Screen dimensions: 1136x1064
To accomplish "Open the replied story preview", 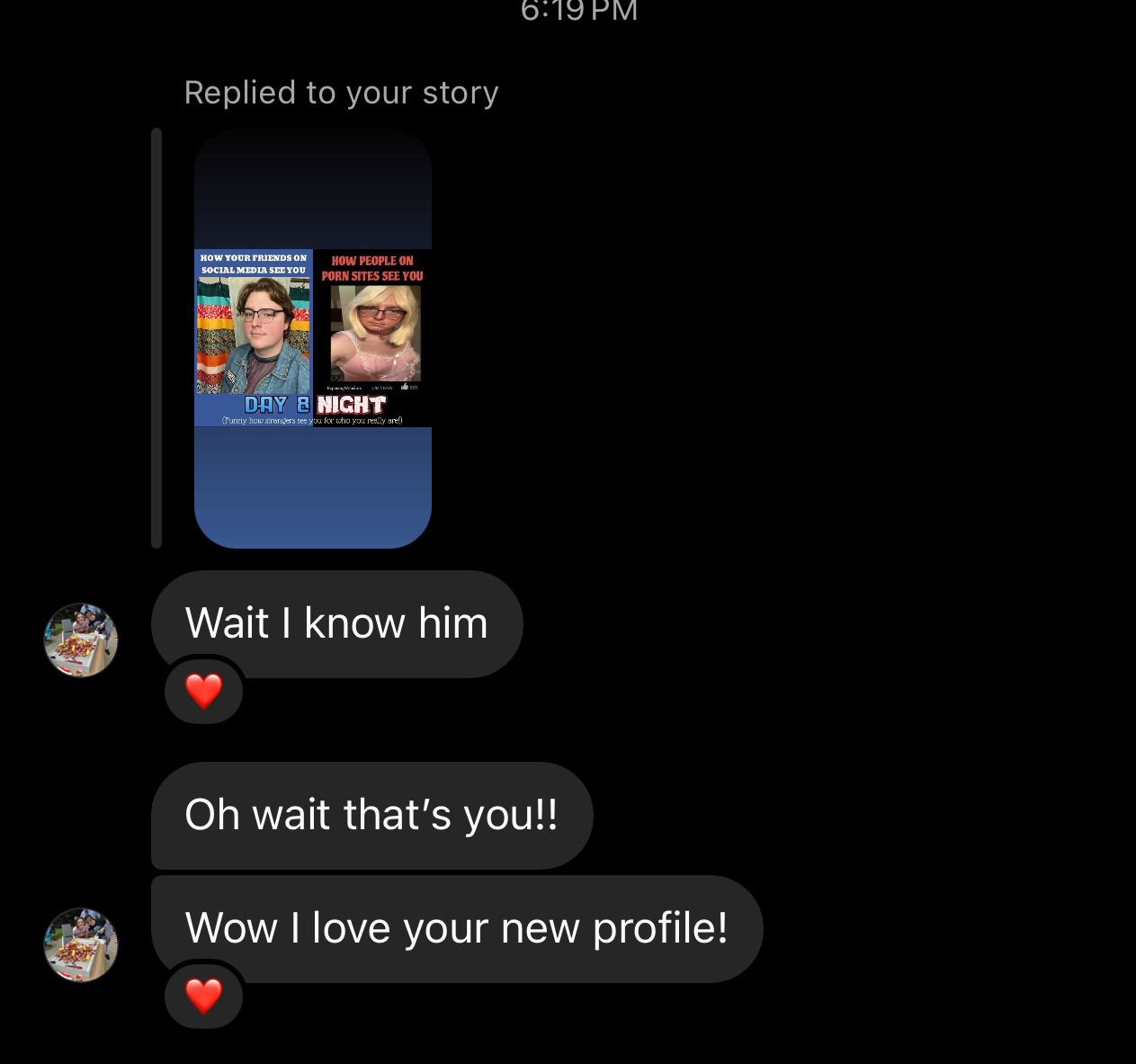I will coord(312,338).
